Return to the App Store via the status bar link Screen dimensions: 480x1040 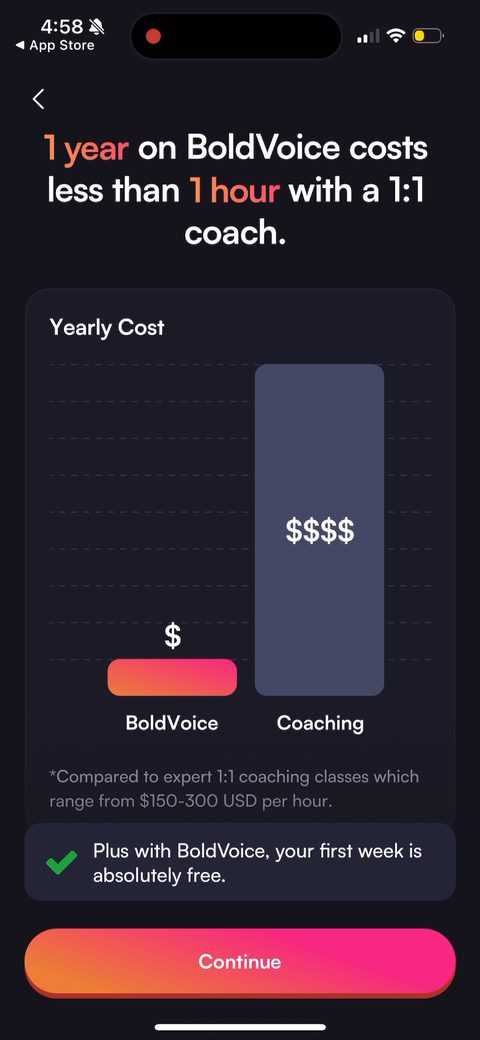point(55,46)
